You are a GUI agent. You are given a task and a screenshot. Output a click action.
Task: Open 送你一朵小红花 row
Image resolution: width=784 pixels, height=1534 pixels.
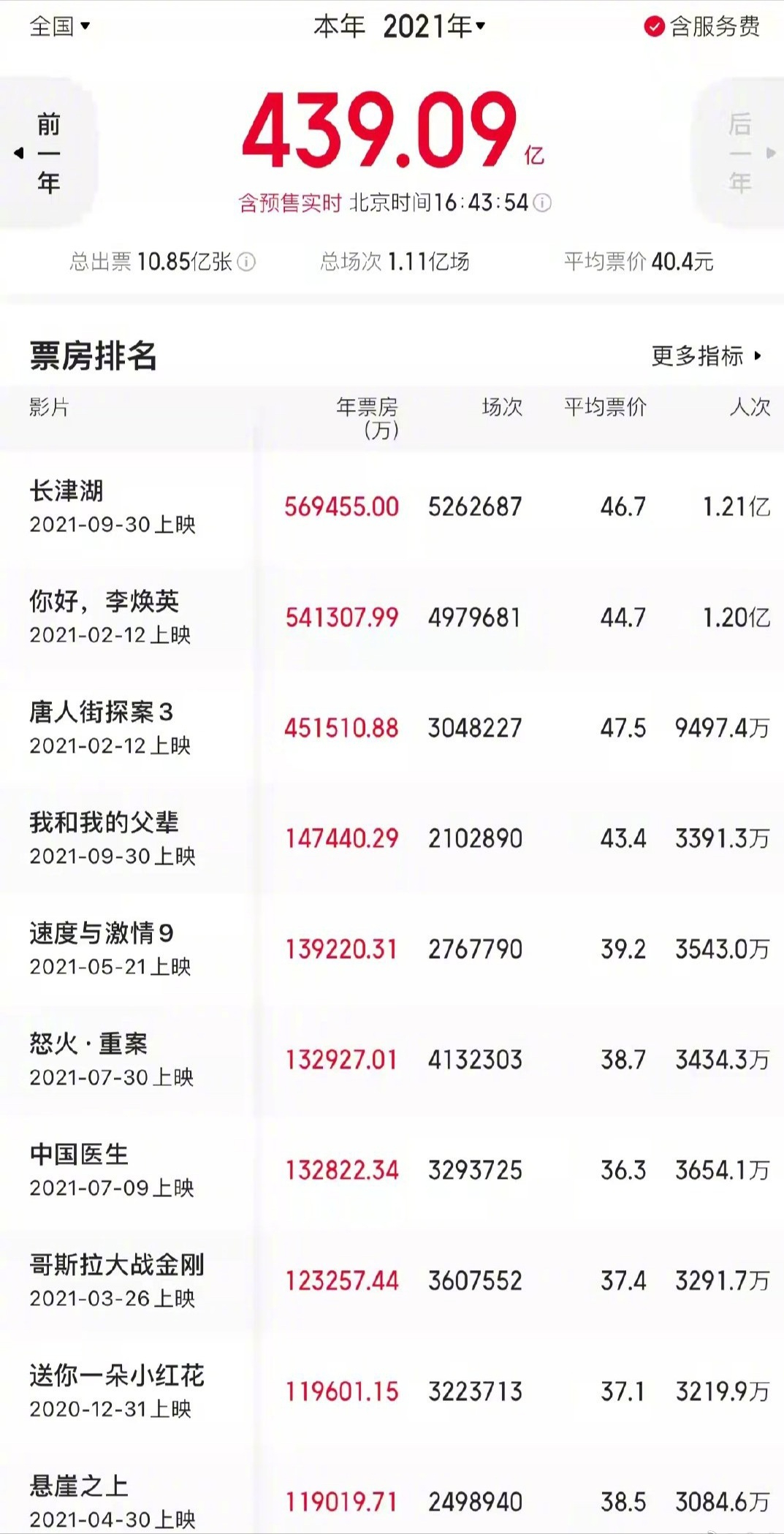click(x=392, y=1391)
